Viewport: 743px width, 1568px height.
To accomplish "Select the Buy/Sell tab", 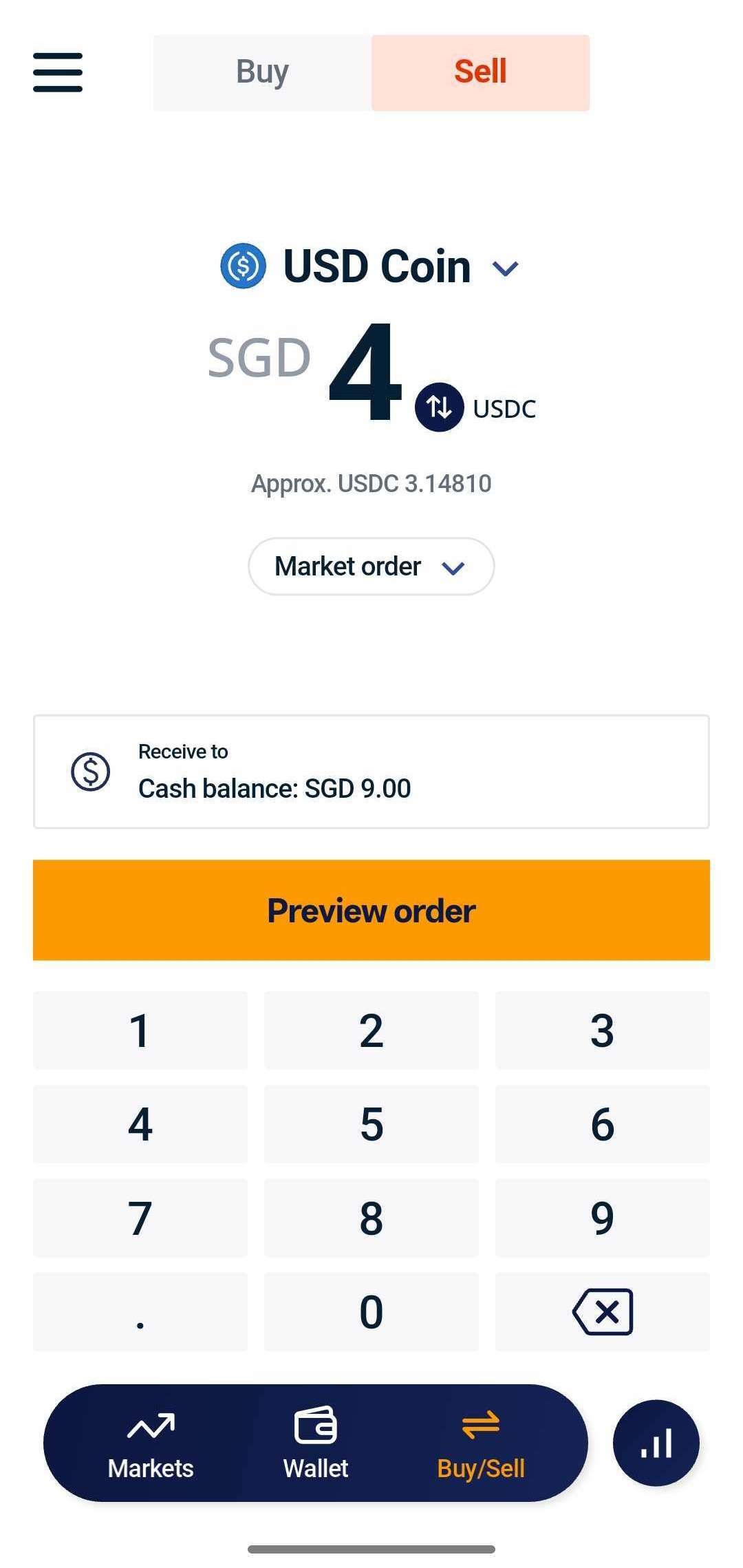I will coord(481,1443).
